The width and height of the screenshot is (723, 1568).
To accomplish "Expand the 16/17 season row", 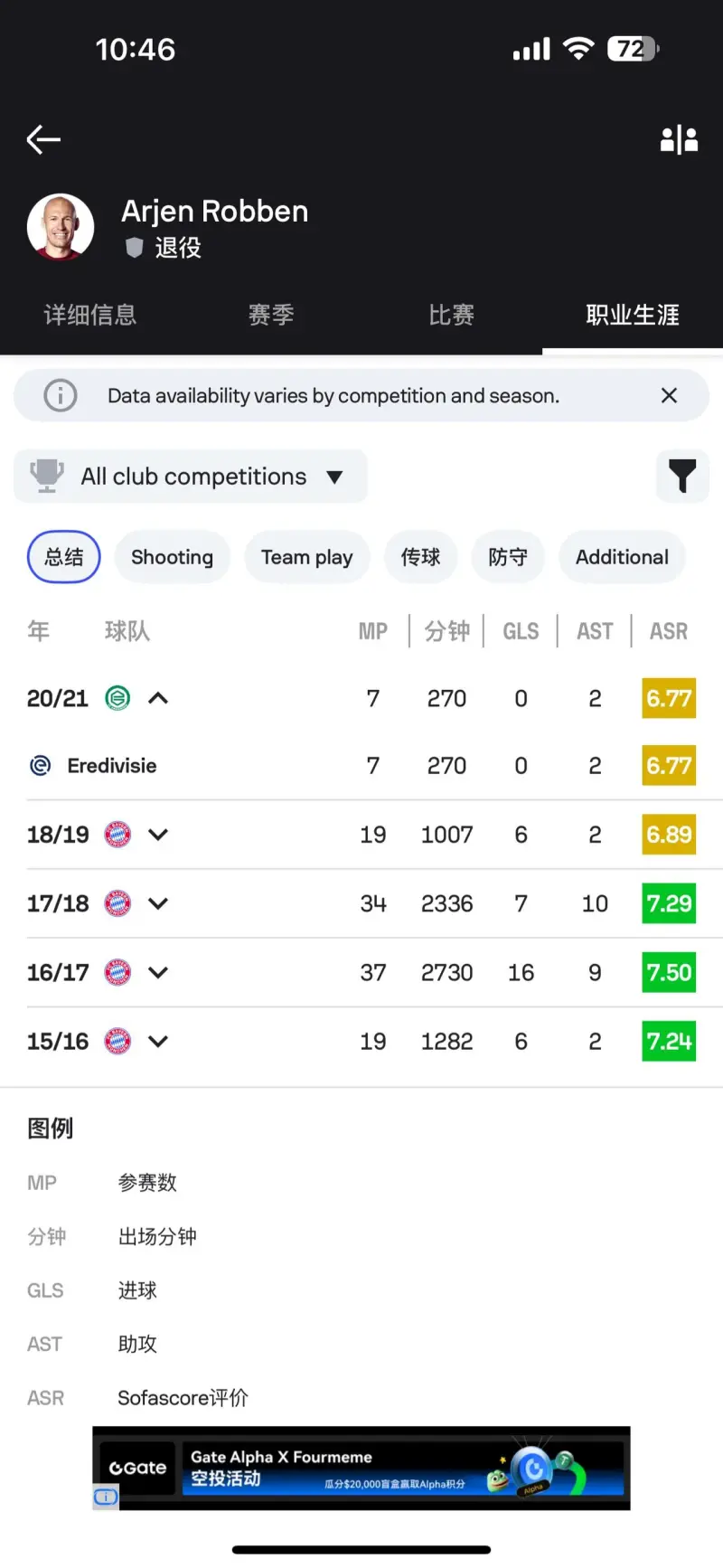I will point(158,972).
